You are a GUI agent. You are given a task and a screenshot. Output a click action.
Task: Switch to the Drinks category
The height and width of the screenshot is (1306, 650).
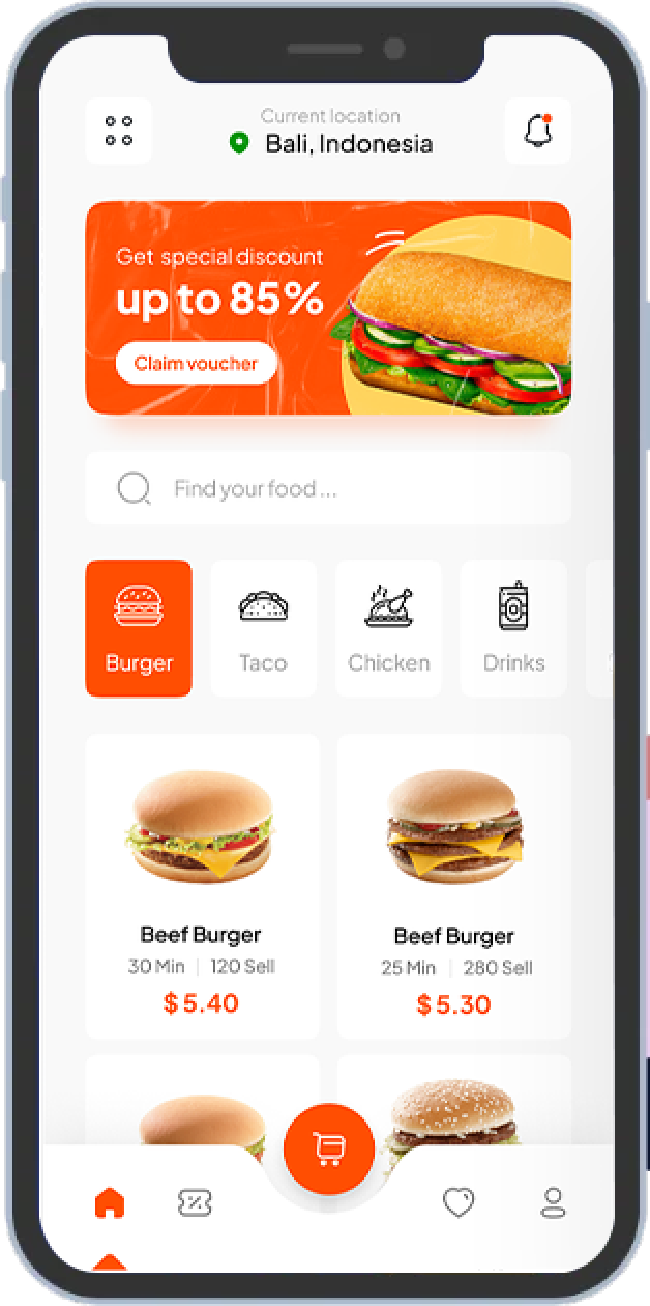click(x=513, y=629)
